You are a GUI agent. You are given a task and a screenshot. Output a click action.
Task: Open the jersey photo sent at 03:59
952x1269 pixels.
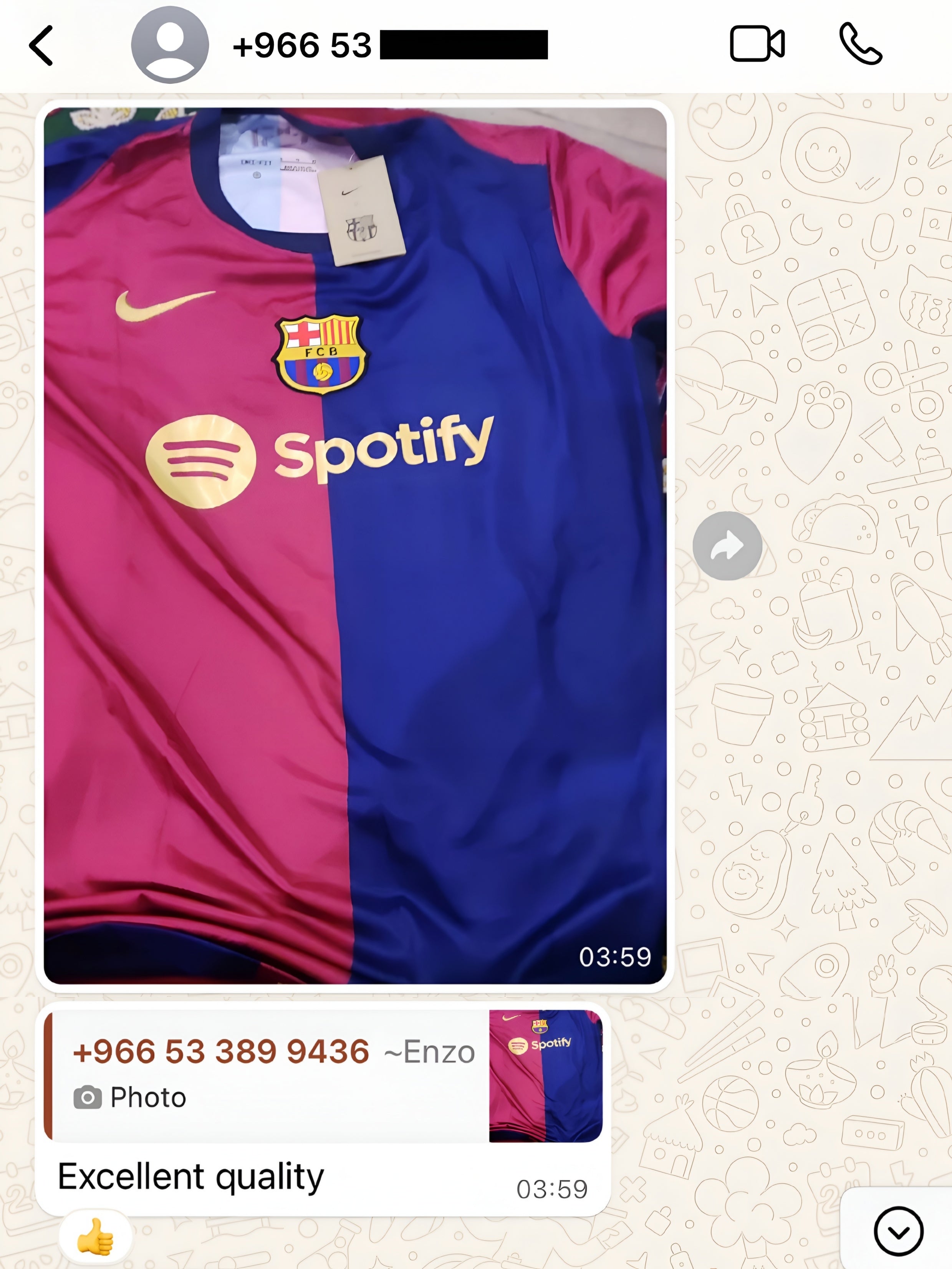[x=354, y=545]
